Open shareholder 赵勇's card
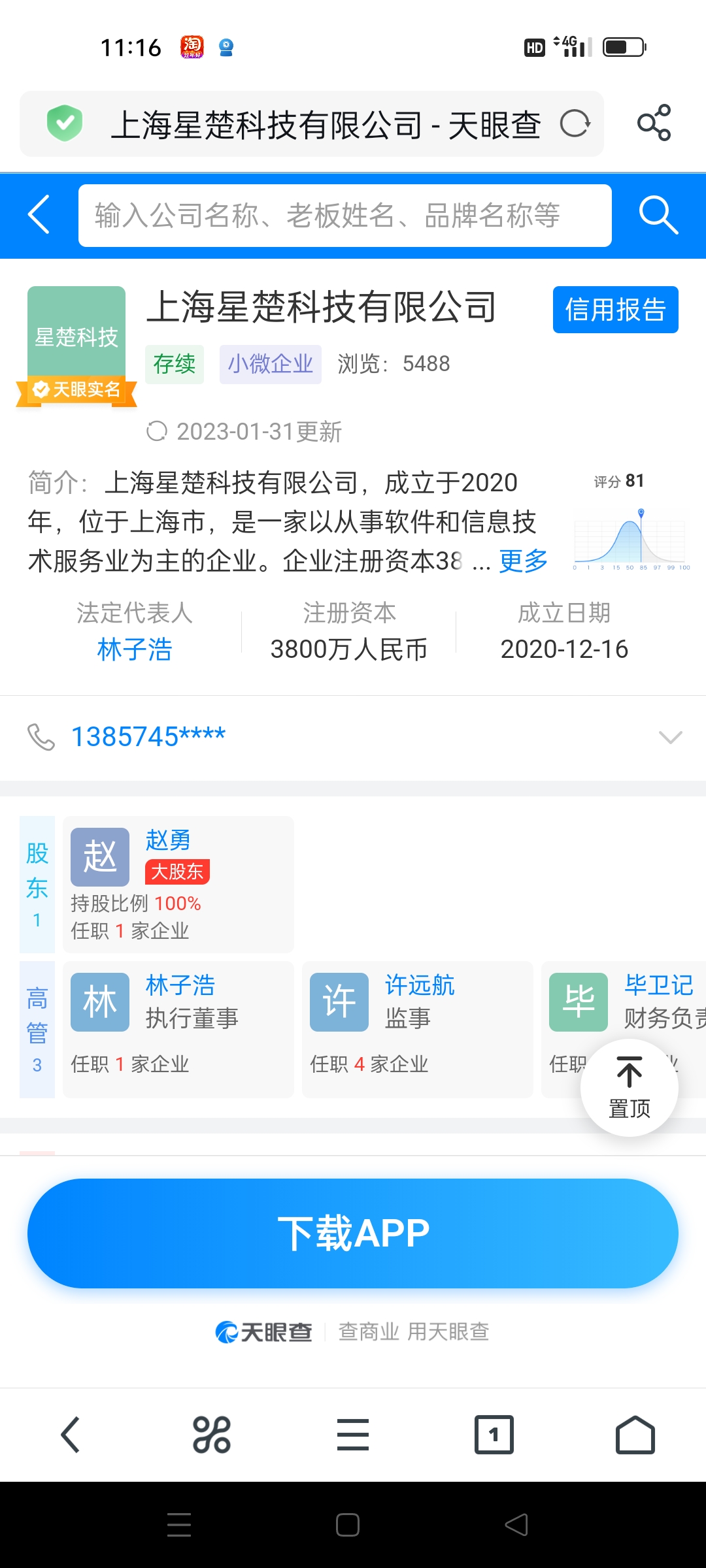Viewport: 706px width, 1568px height. click(178, 885)
